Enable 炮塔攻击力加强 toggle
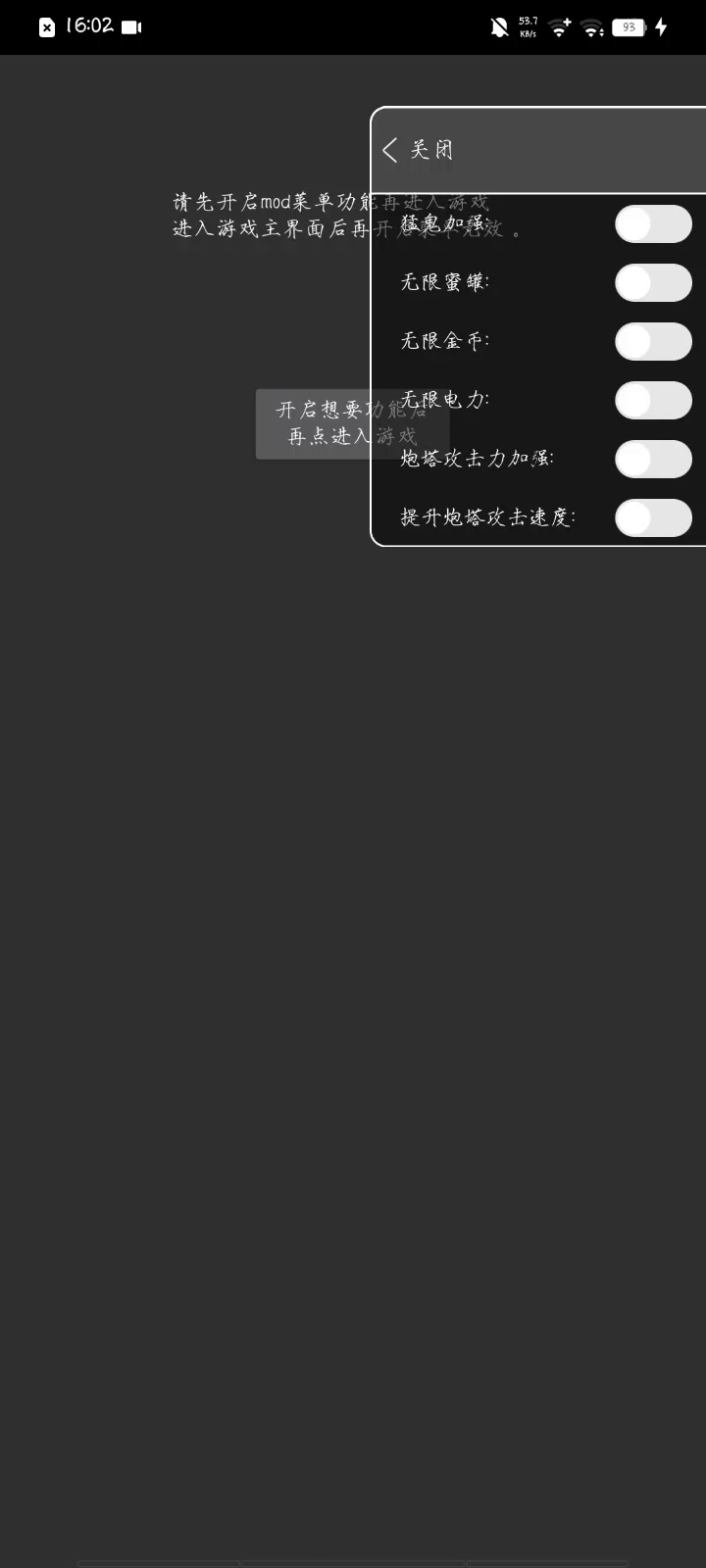This screenshot has height=1568, width=706. [x=653, y=459]
